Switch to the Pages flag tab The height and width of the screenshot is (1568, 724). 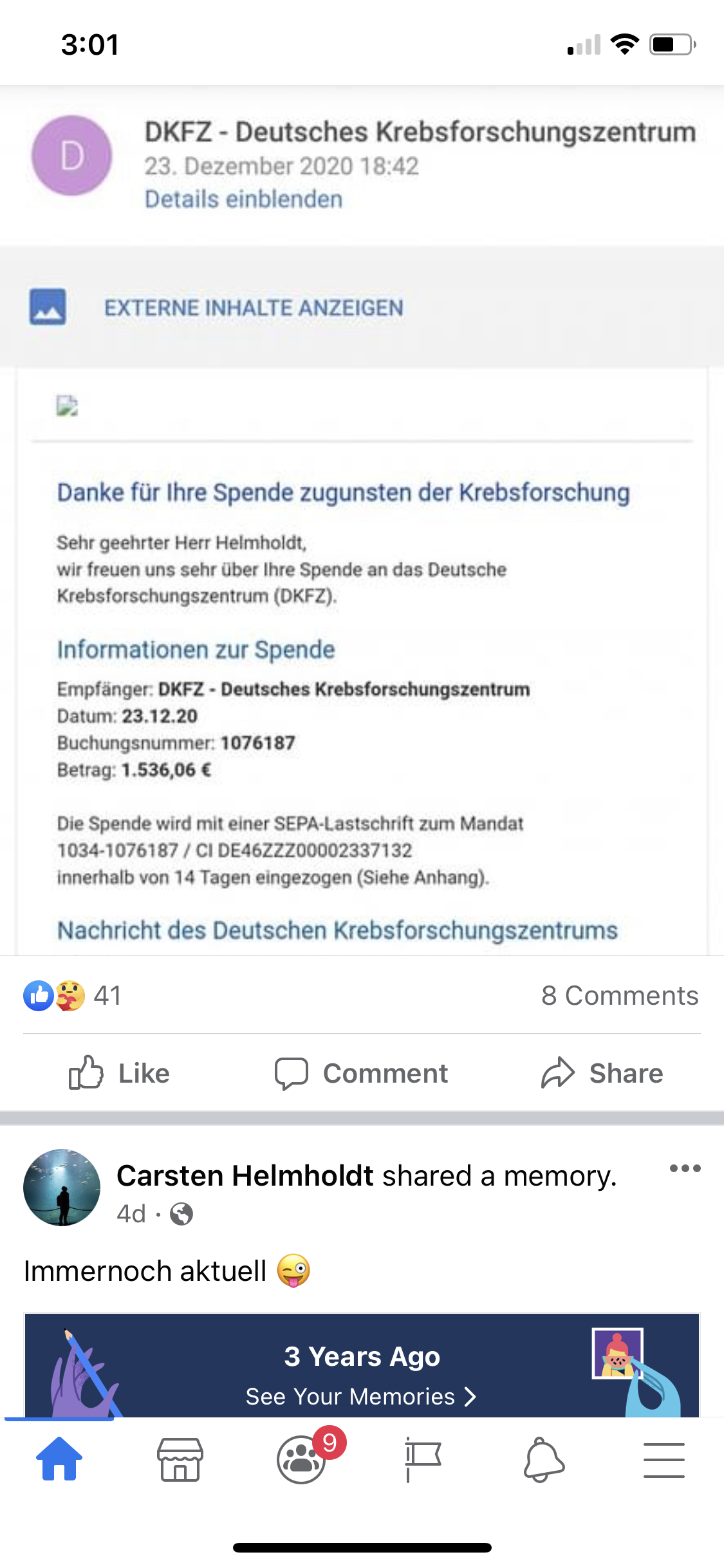click(x=422, y=1459)
